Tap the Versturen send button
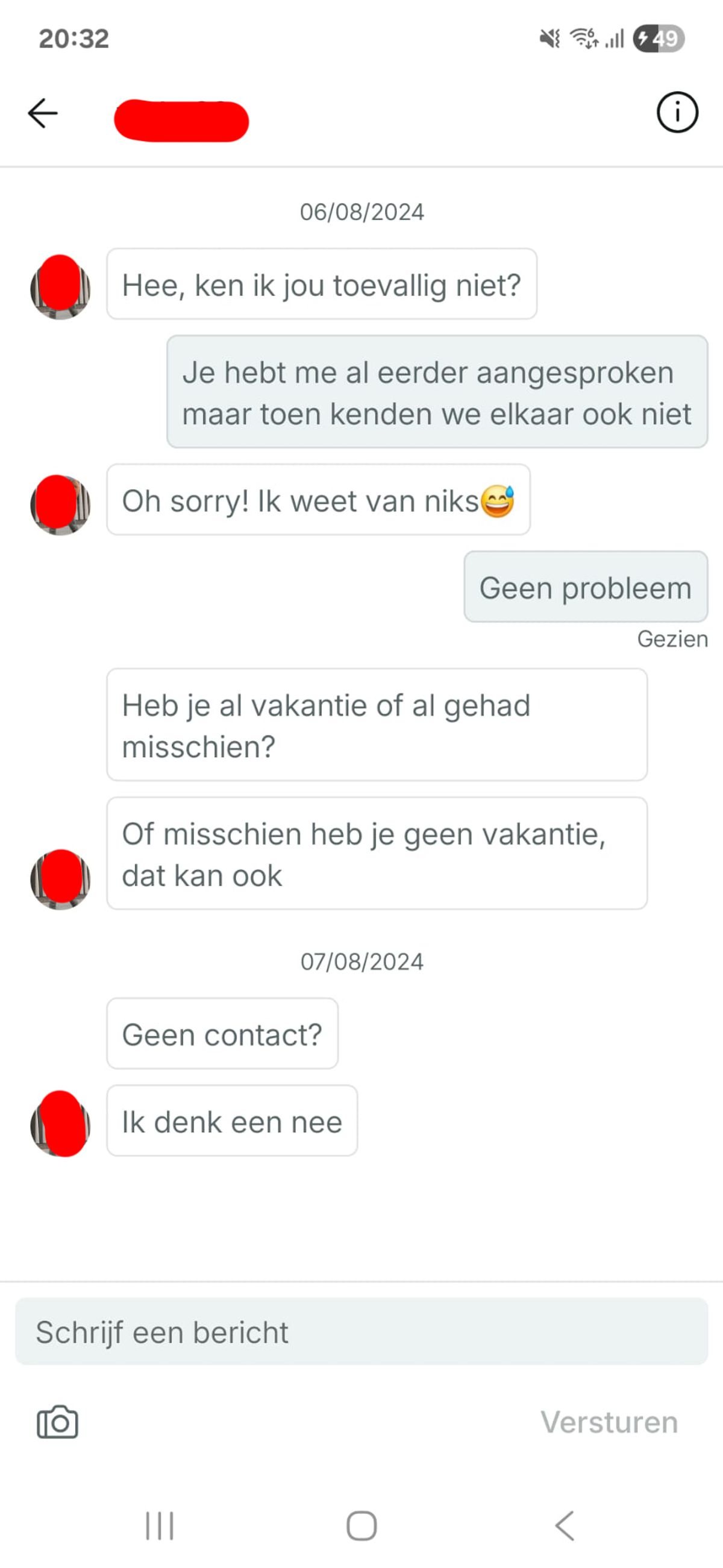The width and height of the screenshot is (723, 1568). 609,1423
